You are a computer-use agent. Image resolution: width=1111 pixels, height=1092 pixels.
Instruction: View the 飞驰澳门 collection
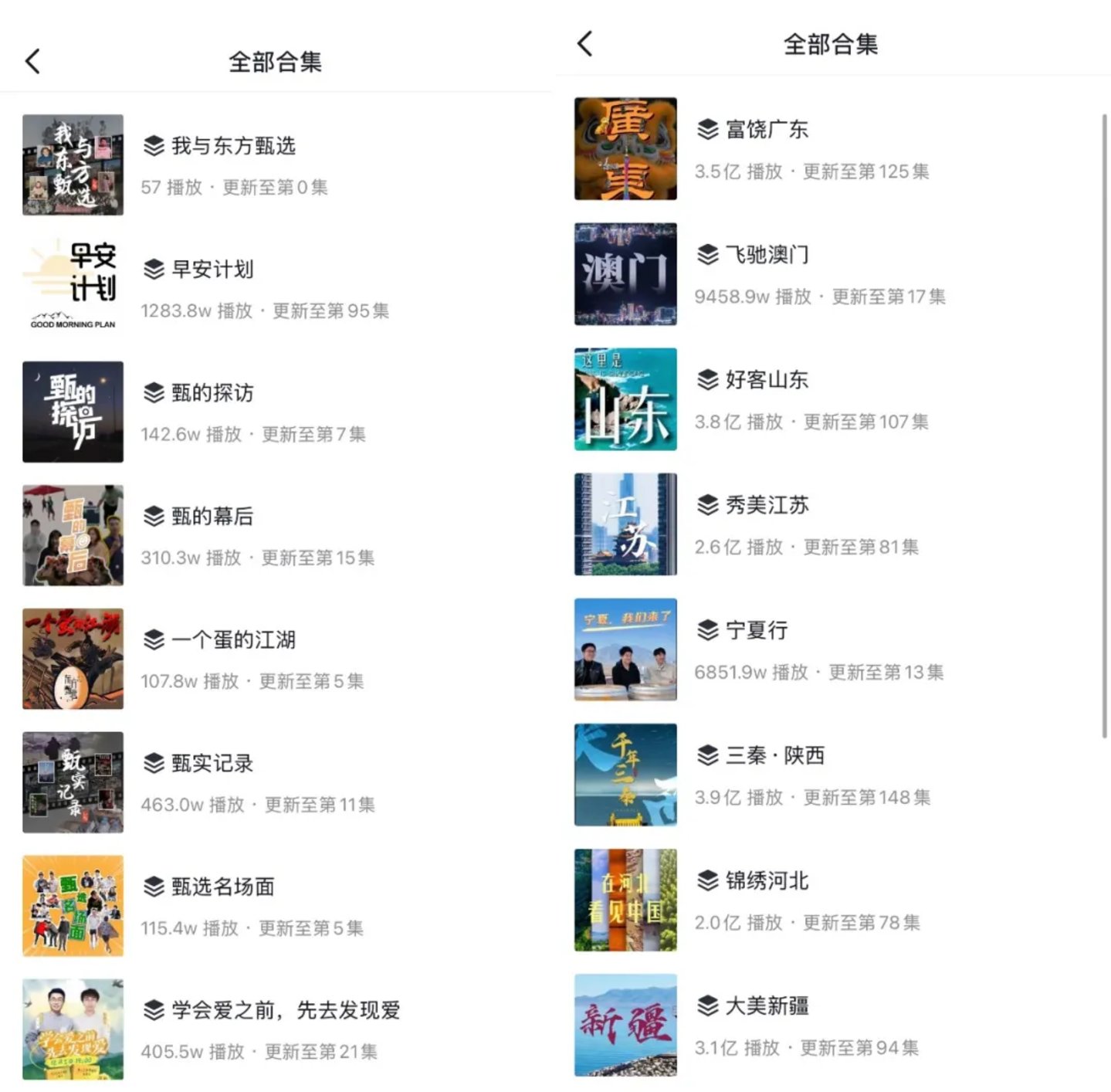tap(767, 255)
